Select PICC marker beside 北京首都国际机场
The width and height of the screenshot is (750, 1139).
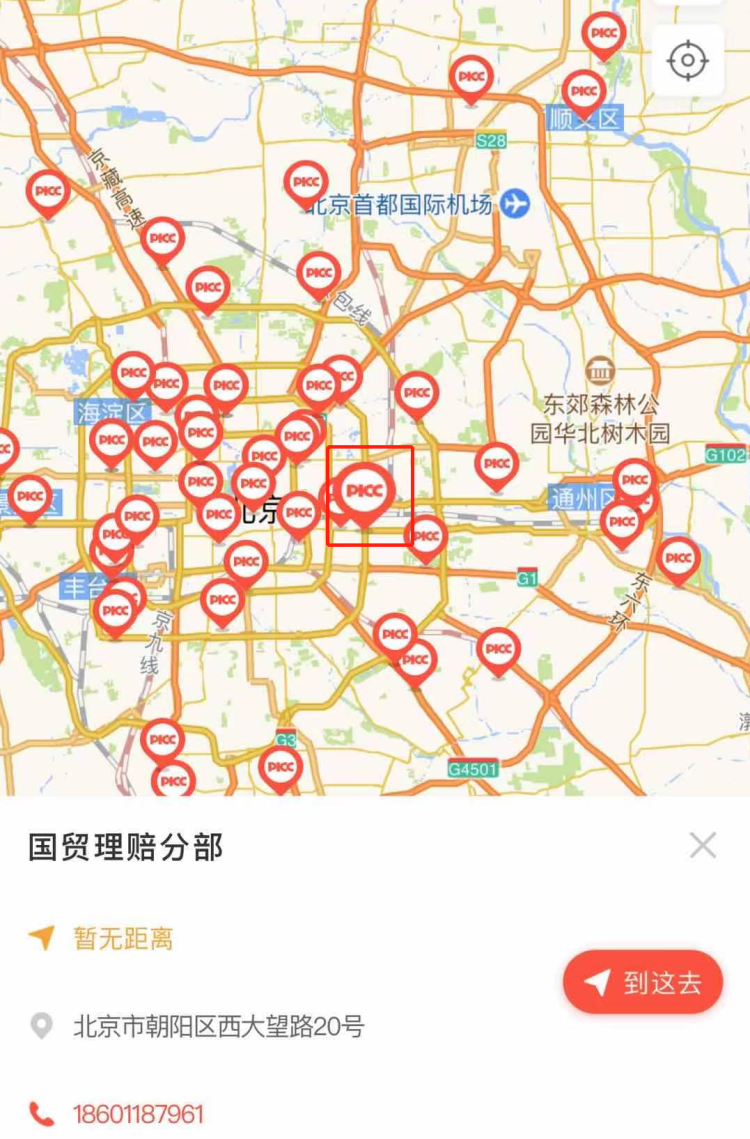point(306,182)
